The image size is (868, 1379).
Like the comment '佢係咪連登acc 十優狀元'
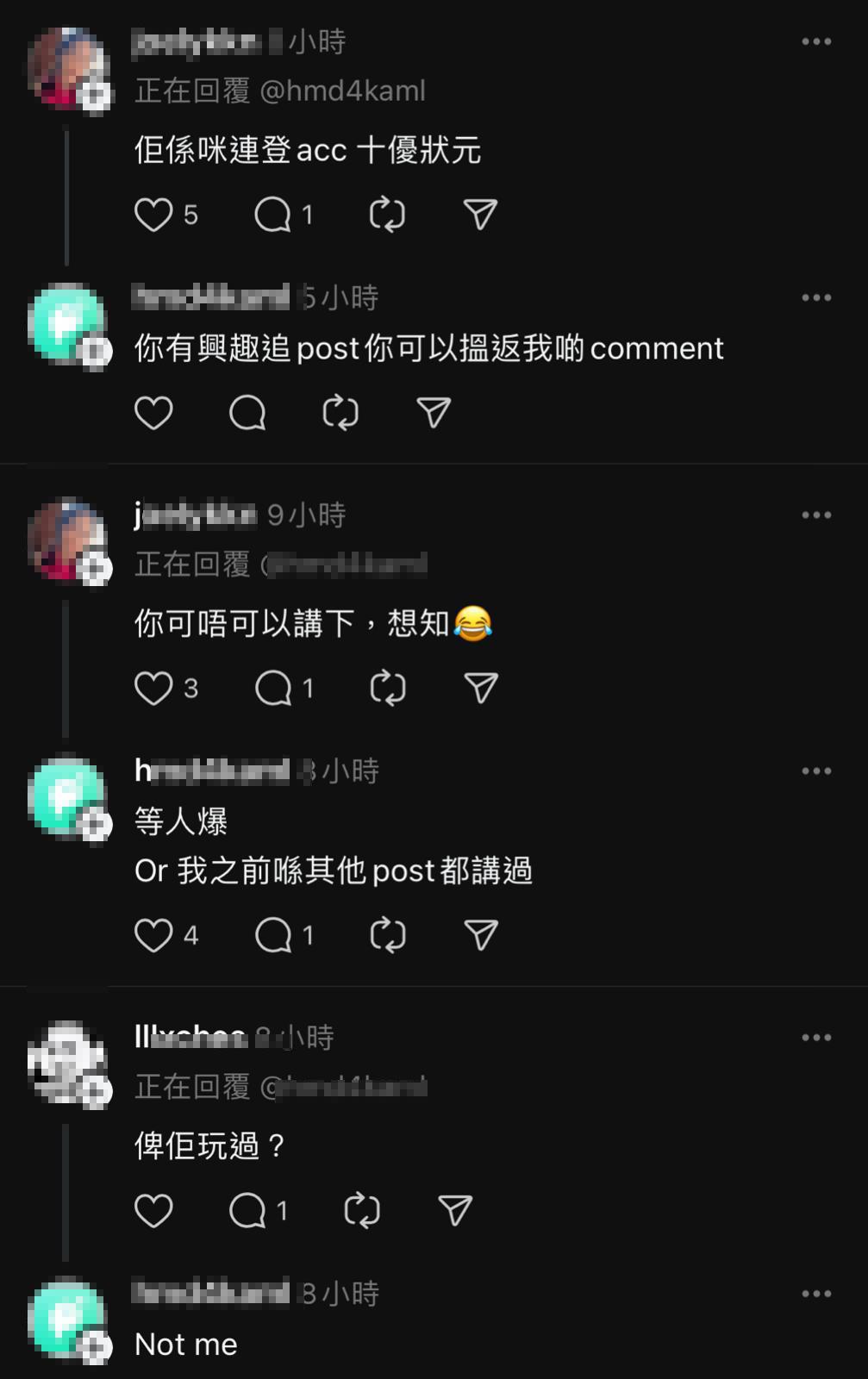154,215
